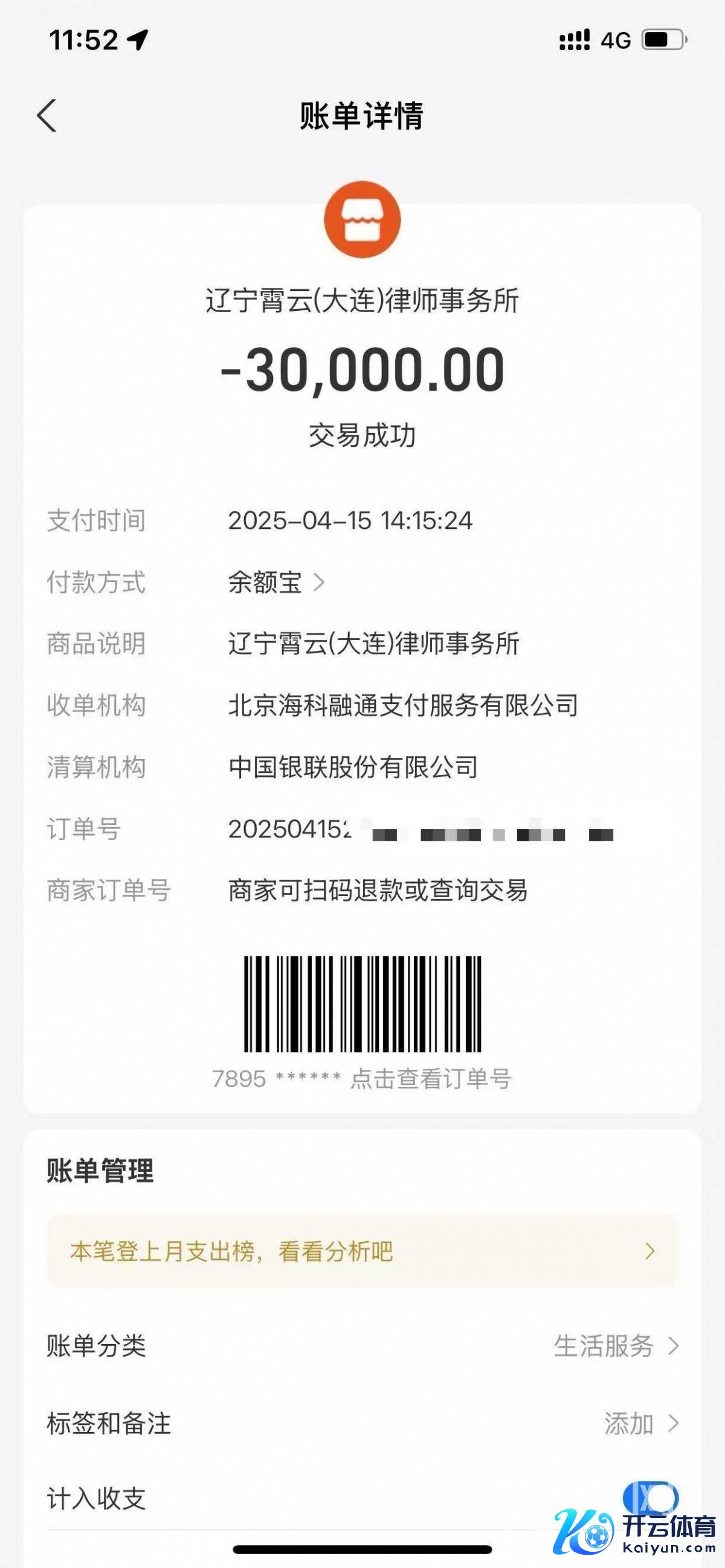Viewport: 725px width, 1568px height.
Task: Open 余额宝 payment method details
Action: (x=275, y=583)
